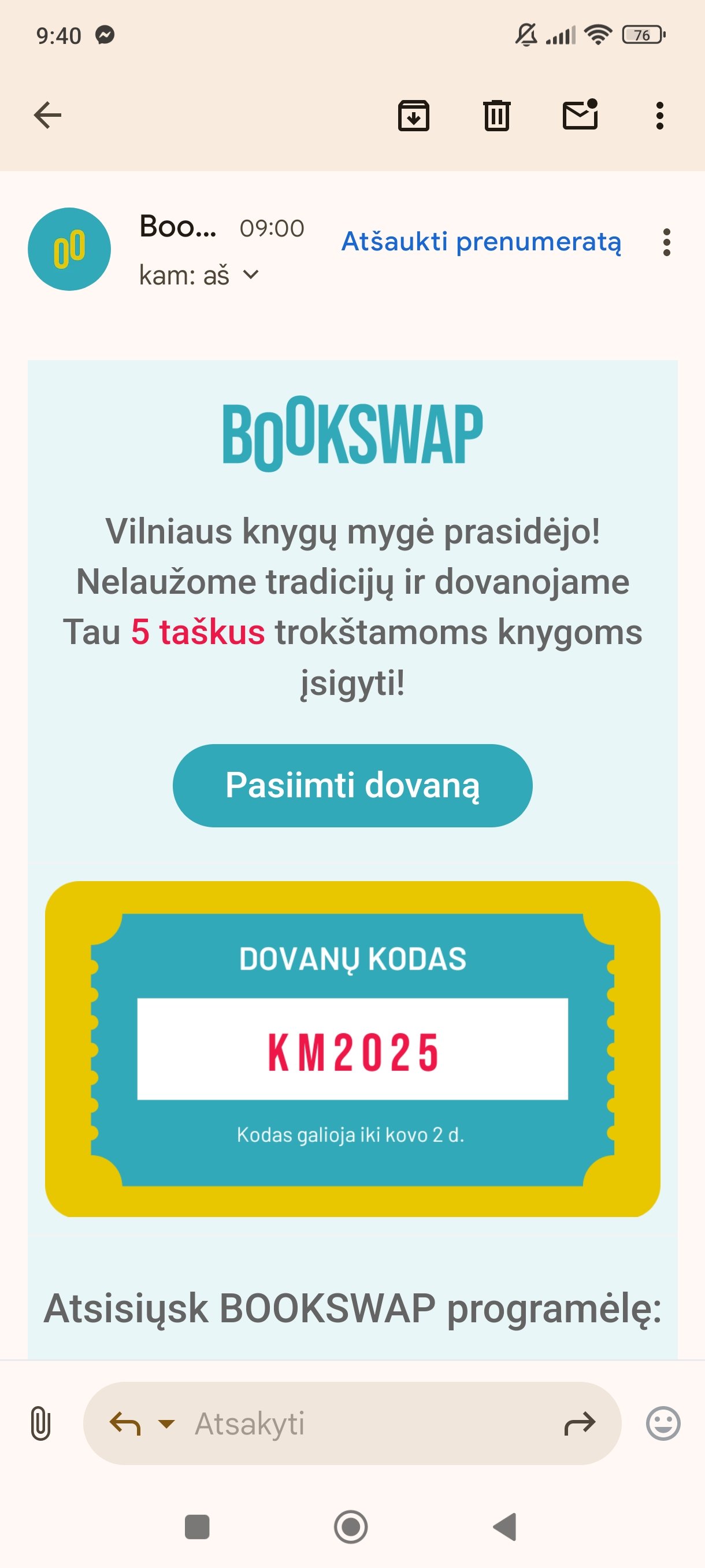Screen dimensions: 705x1568
Task: Open recent apps from the navigation bar
Action: point(197,1526)
